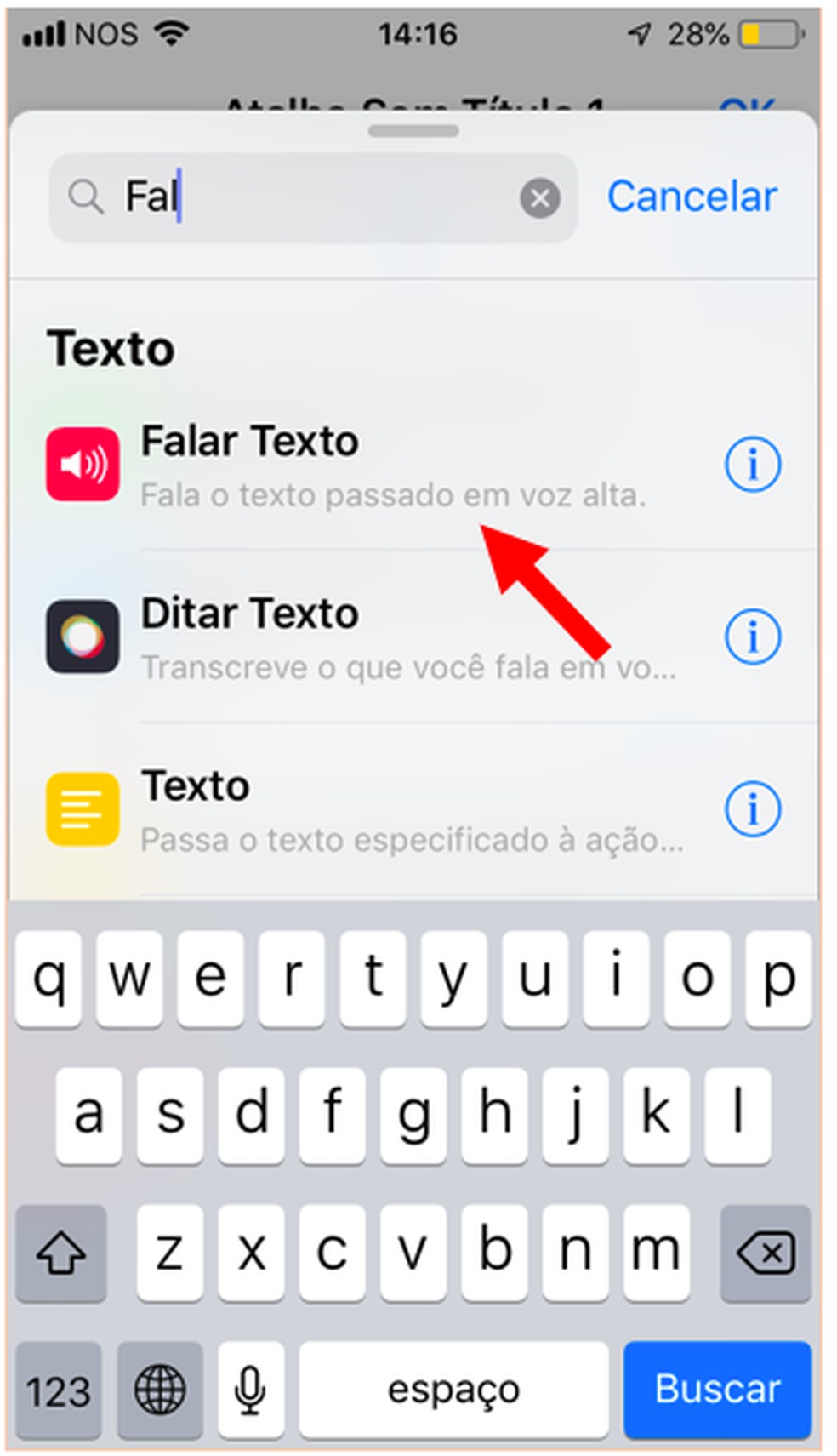Select the Texto section header area

111,346
